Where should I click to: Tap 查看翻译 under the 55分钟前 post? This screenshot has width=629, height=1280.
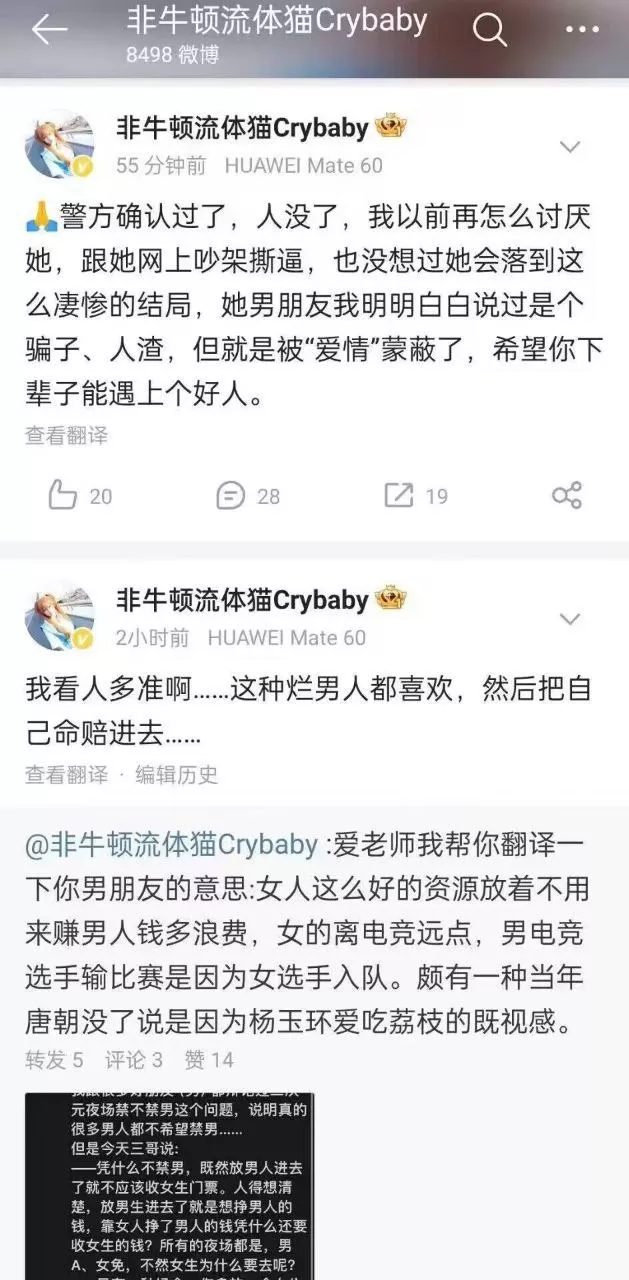[x=66, y=435]
